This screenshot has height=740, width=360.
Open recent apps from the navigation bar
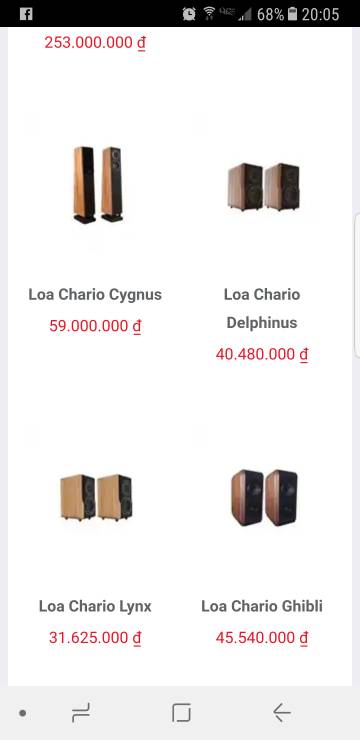point(81,713)
